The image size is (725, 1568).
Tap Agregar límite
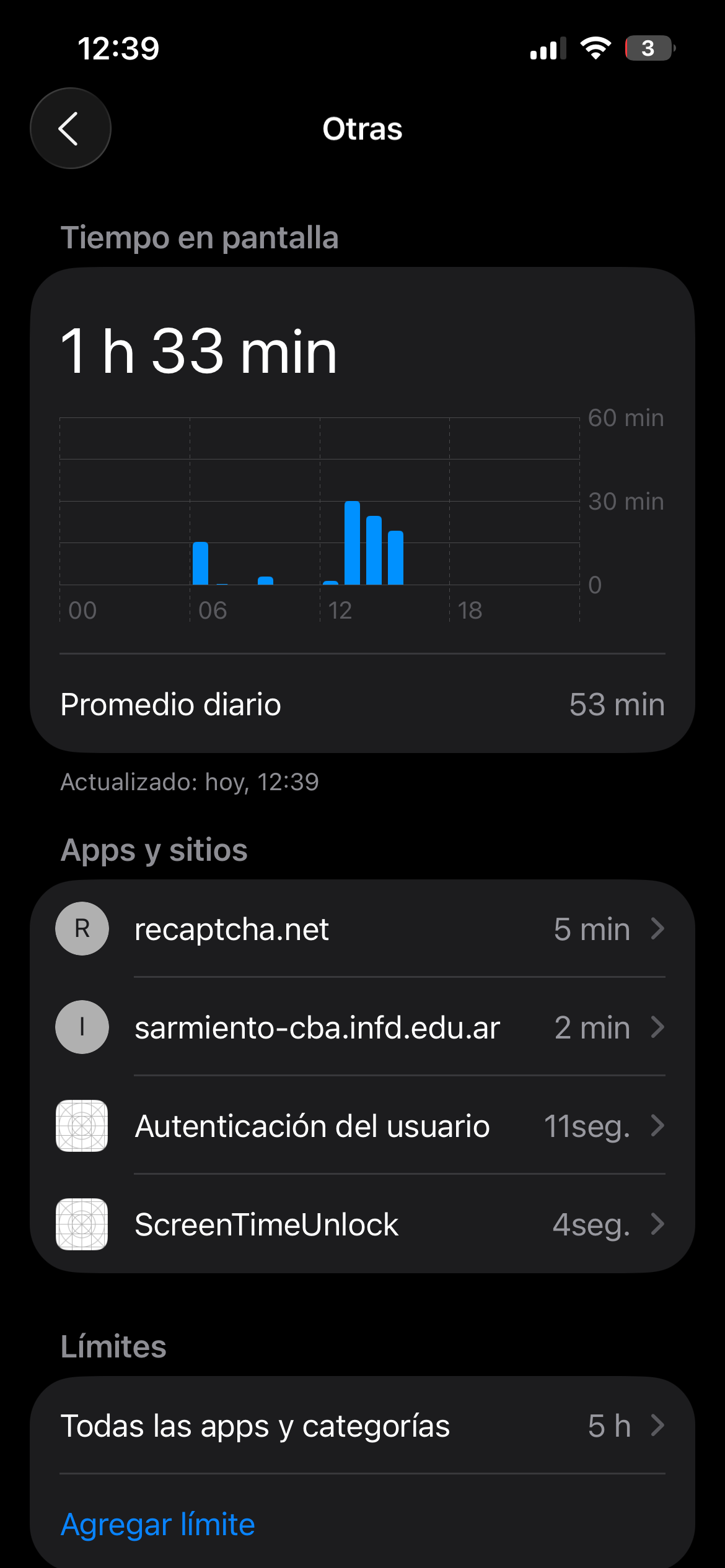(158, 1524)
